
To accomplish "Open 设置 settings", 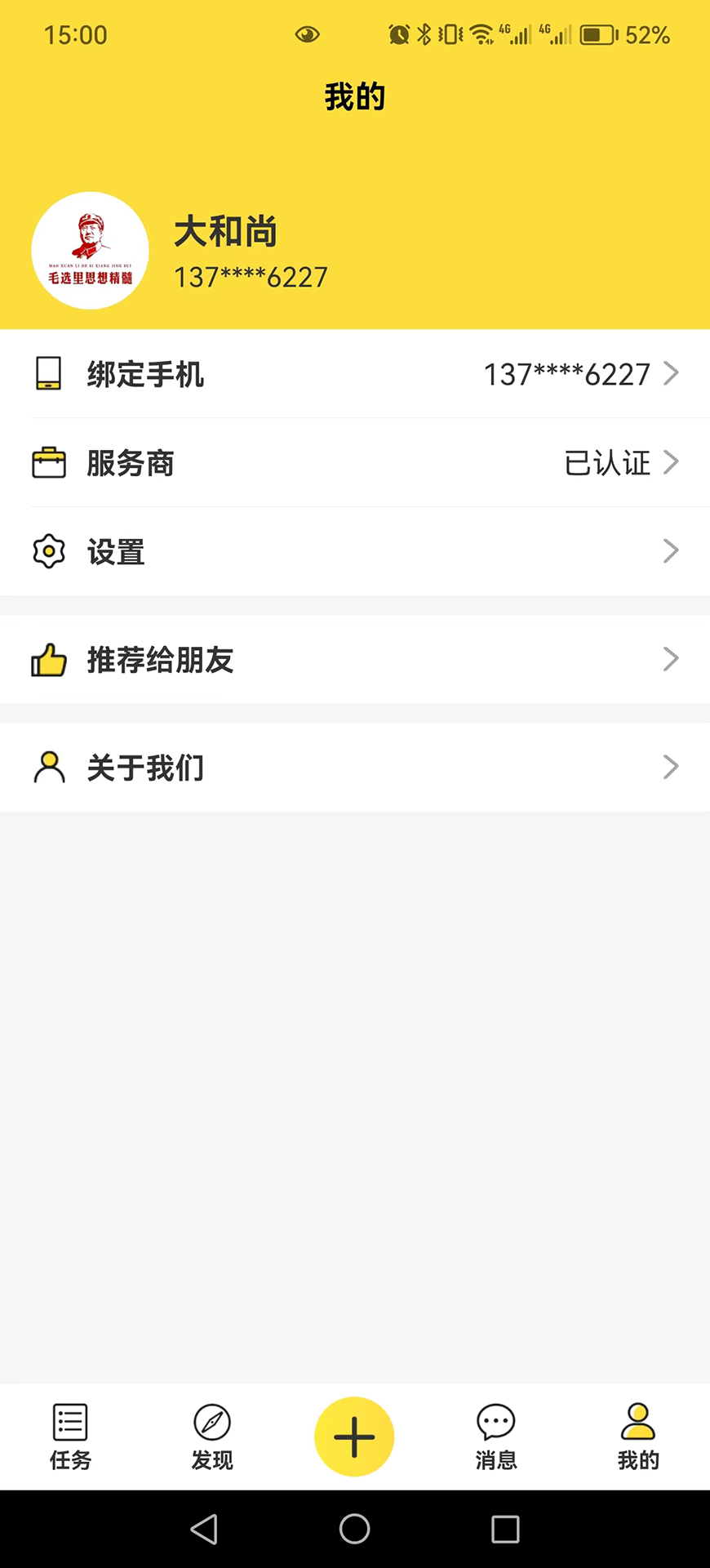I will [355, 552].
